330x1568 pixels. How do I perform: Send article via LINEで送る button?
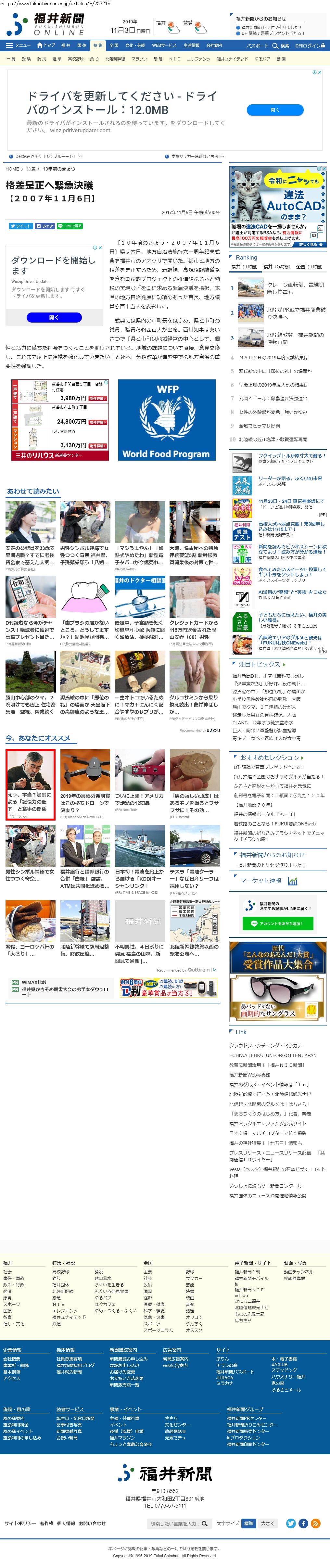[x=70, y=226]
